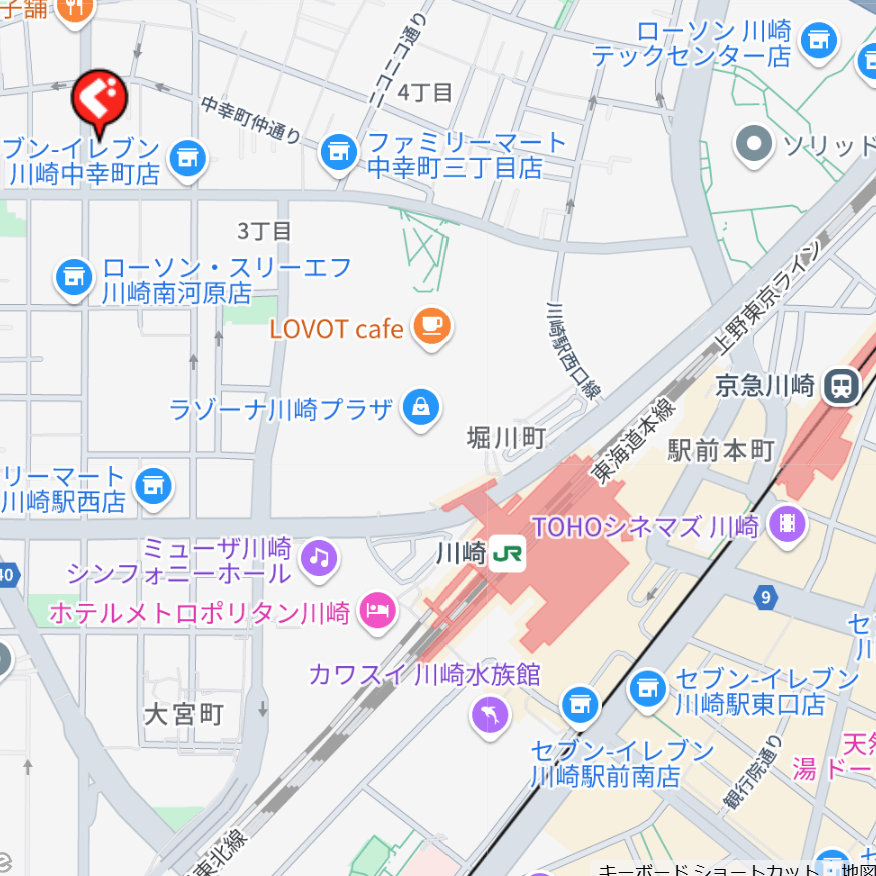
Task: Open the LOVOT cafe map marker
Action: pos(432,327)
